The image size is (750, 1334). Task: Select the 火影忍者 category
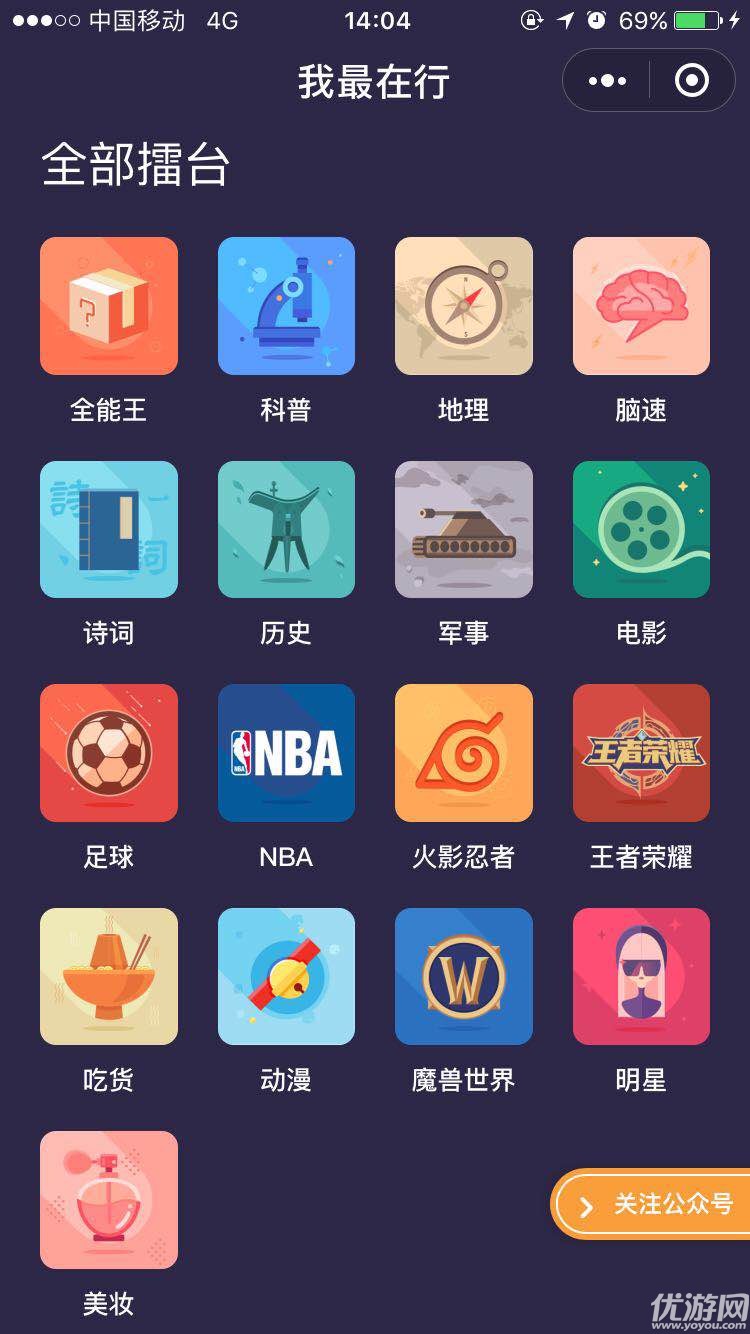coord(464,753)
